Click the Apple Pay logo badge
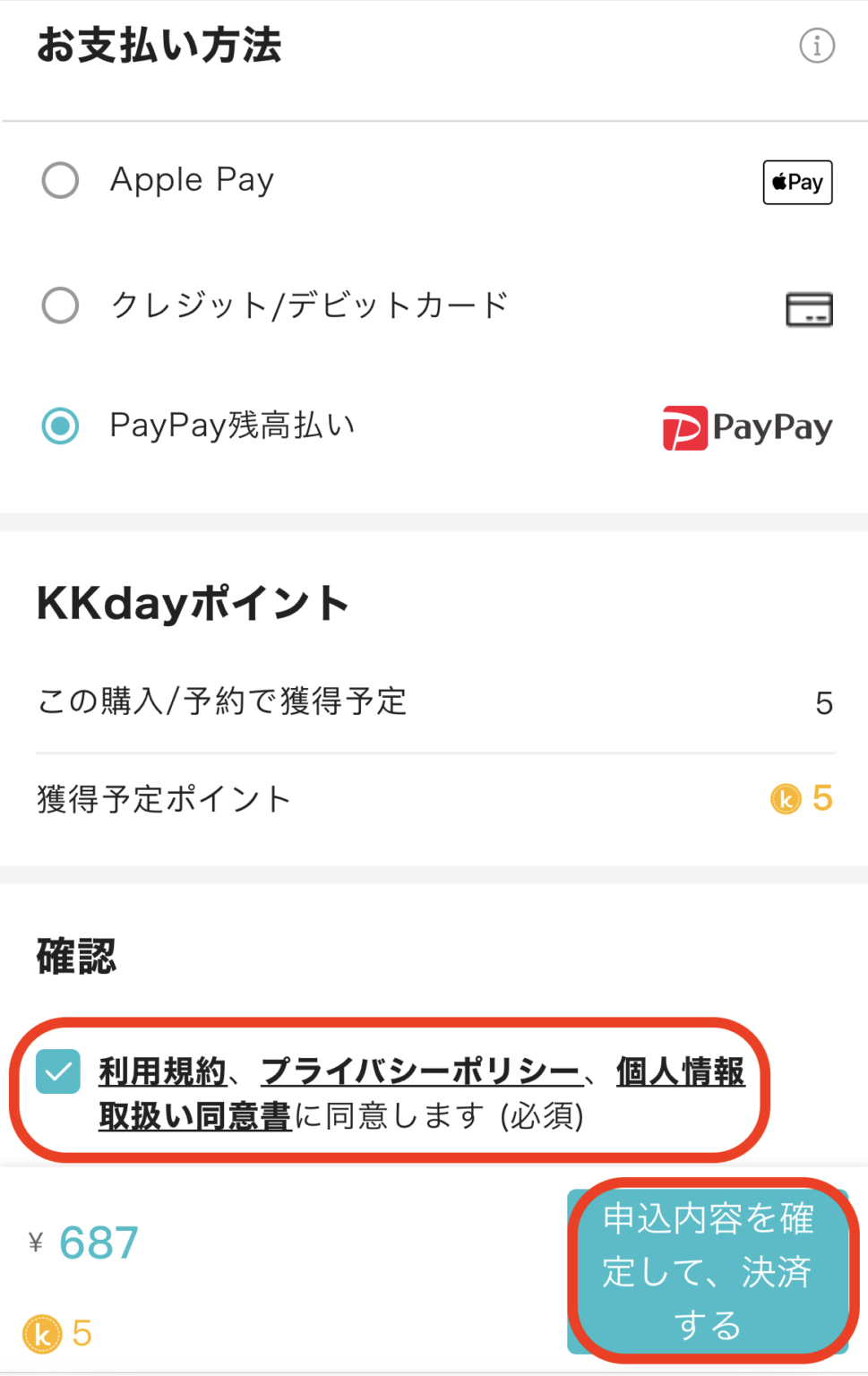Viewport: 868px width, 1376px height. [796, 182]
